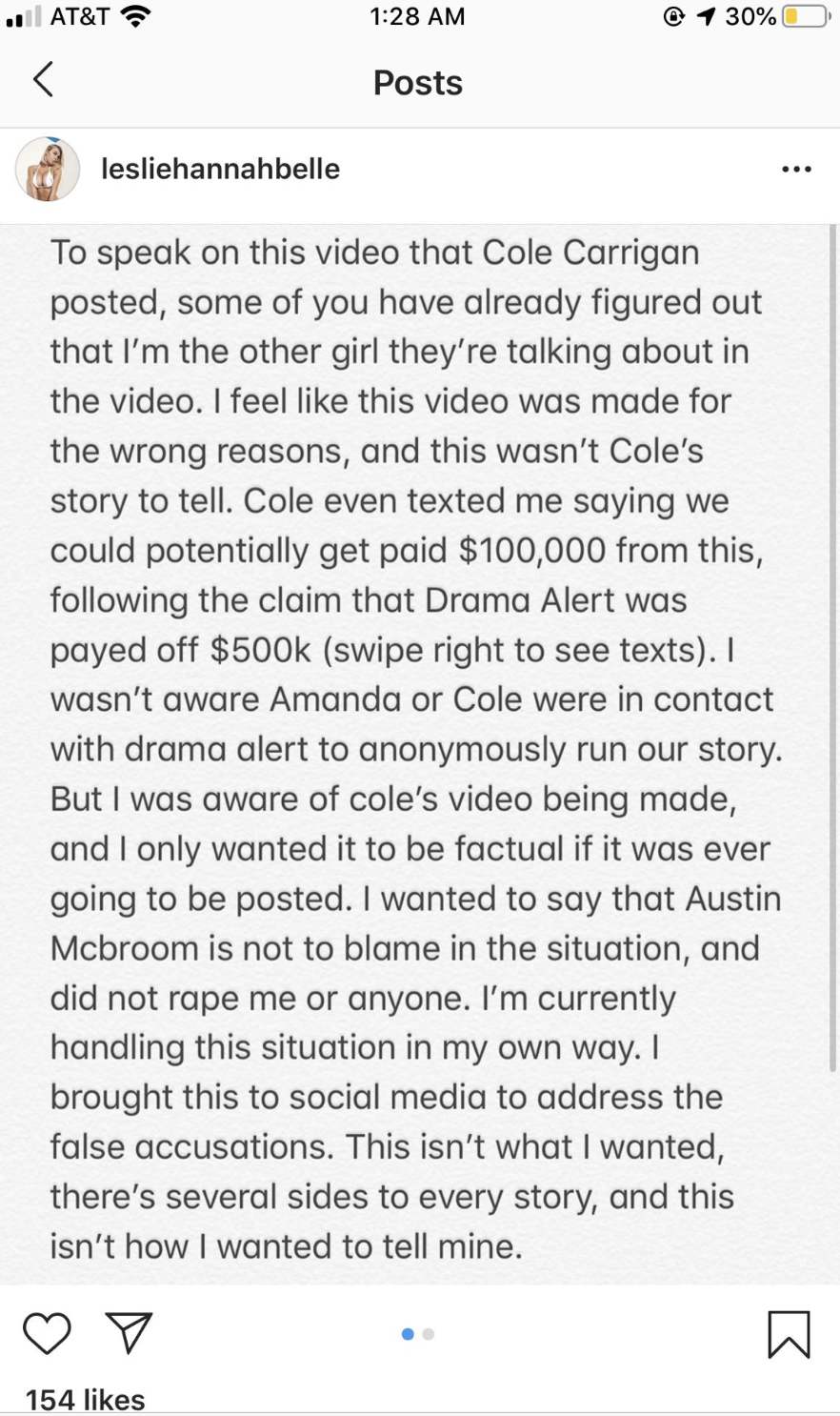
Task: Share the post via the paper plane icon
Action: point(129,1333)
